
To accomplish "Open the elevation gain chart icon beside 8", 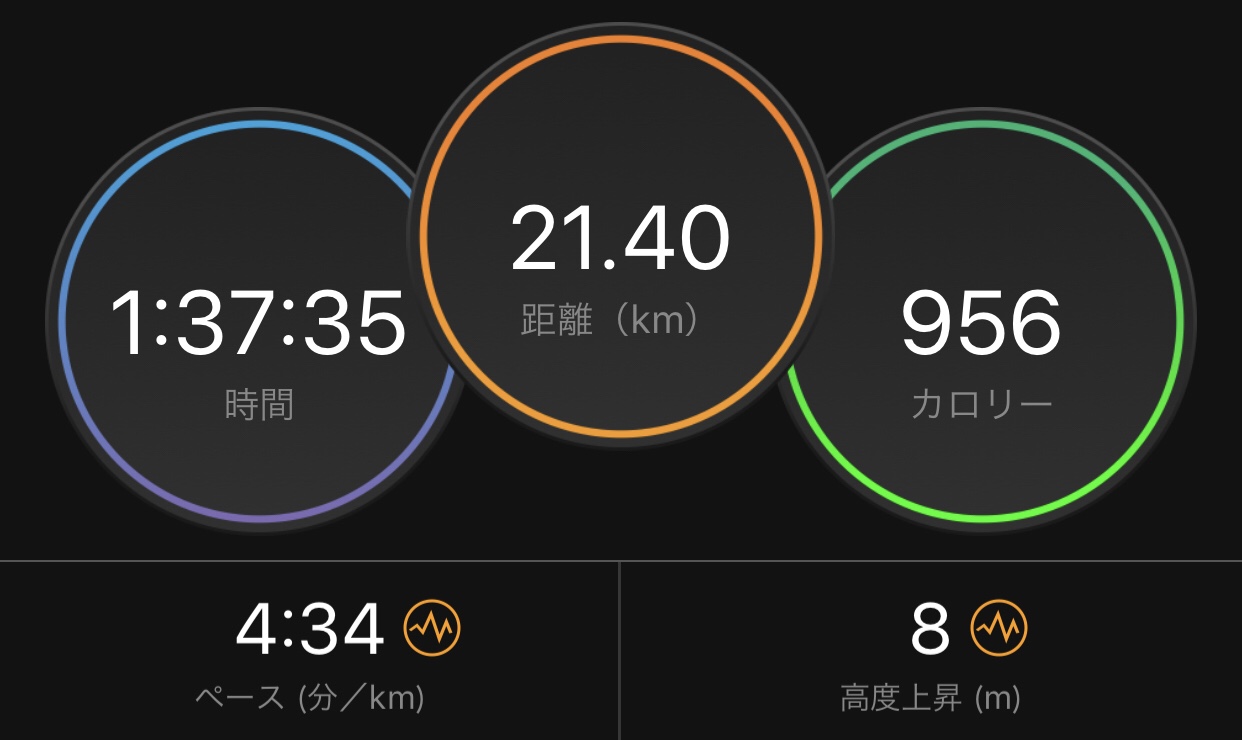I will [x=999, y=629].
